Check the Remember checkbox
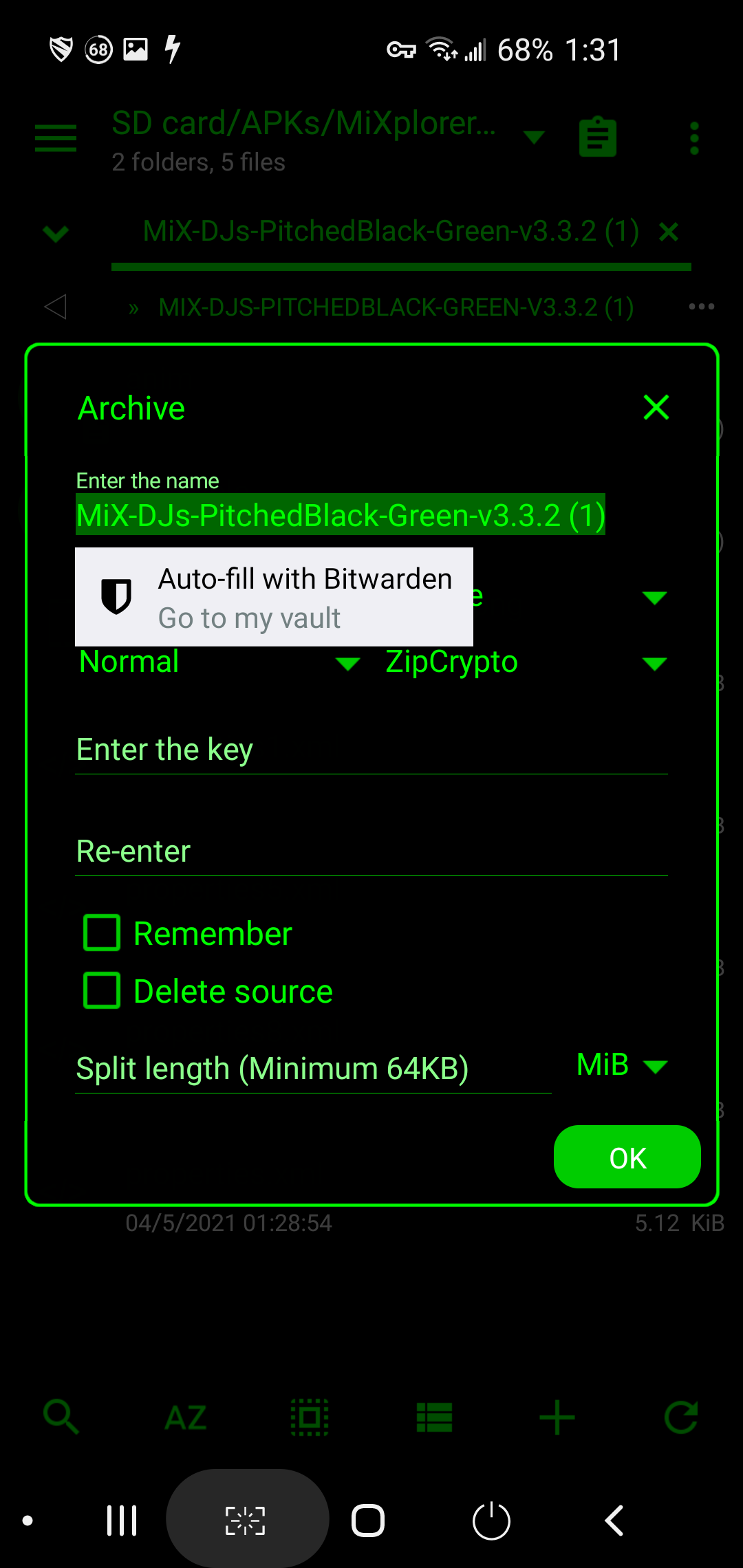The image size is (743, 1568). (x=102, y=933)
